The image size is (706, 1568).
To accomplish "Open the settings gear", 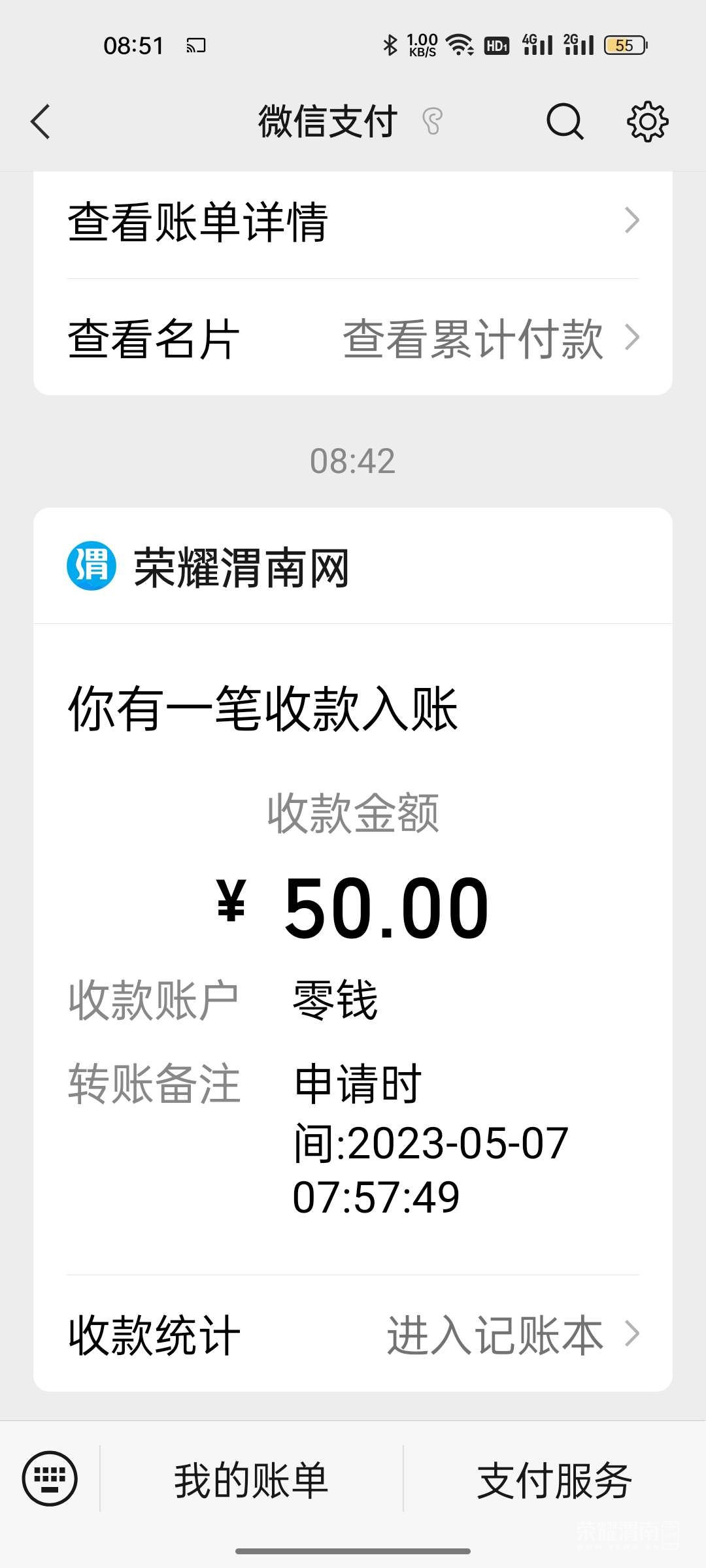I will pos(647,122).
